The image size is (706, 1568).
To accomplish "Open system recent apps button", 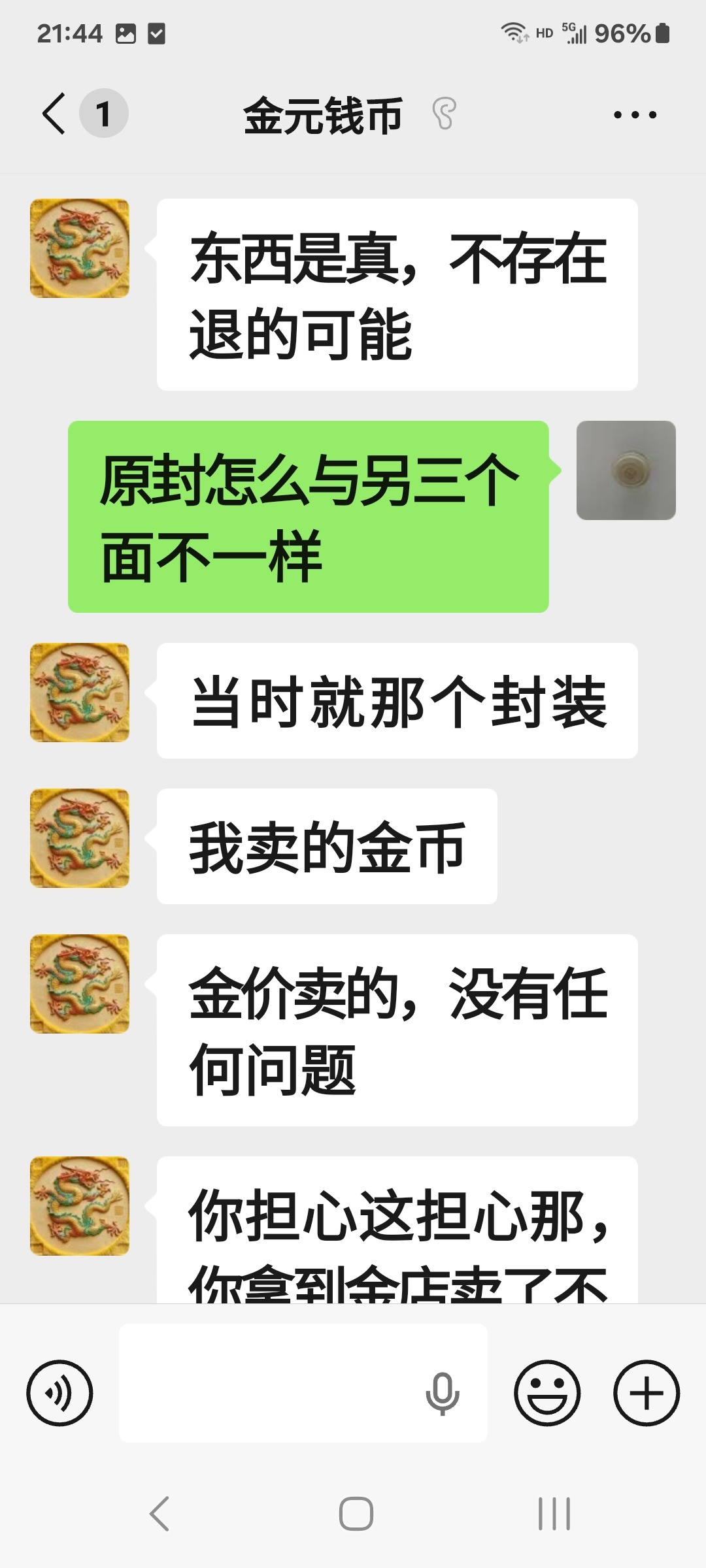I will 554,1514.
